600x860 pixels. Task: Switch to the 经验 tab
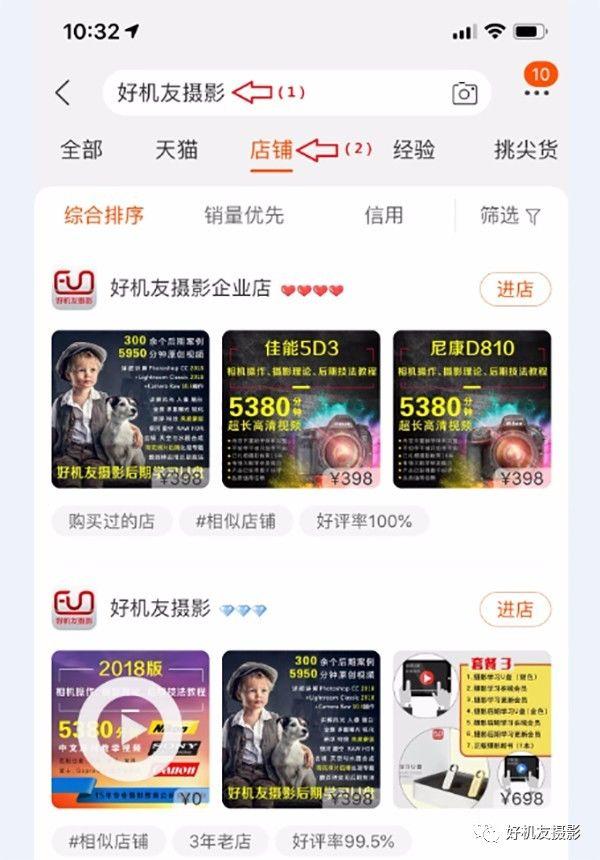pyautogui.click(x=413, y=150)
